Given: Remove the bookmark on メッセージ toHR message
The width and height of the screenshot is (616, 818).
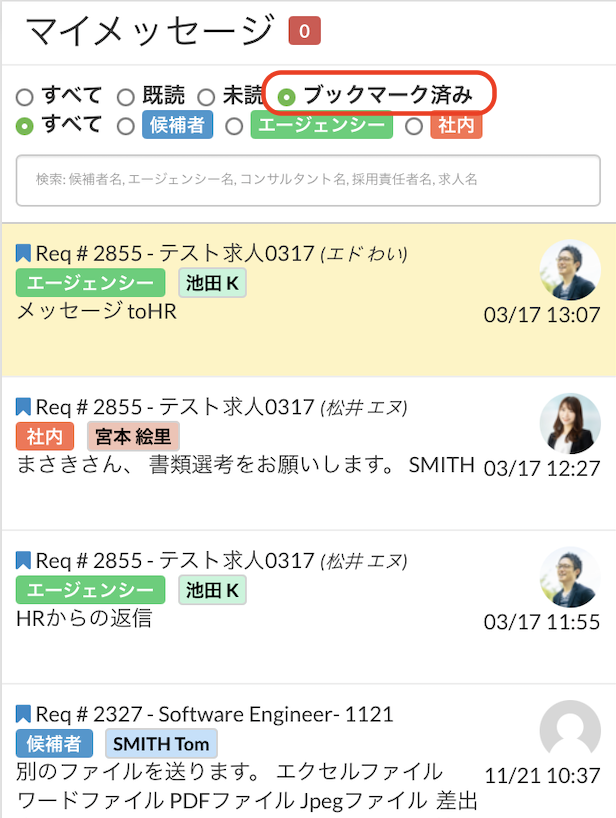Looking at the screenshot, I should pyautogui.click(x=24, y=253).
